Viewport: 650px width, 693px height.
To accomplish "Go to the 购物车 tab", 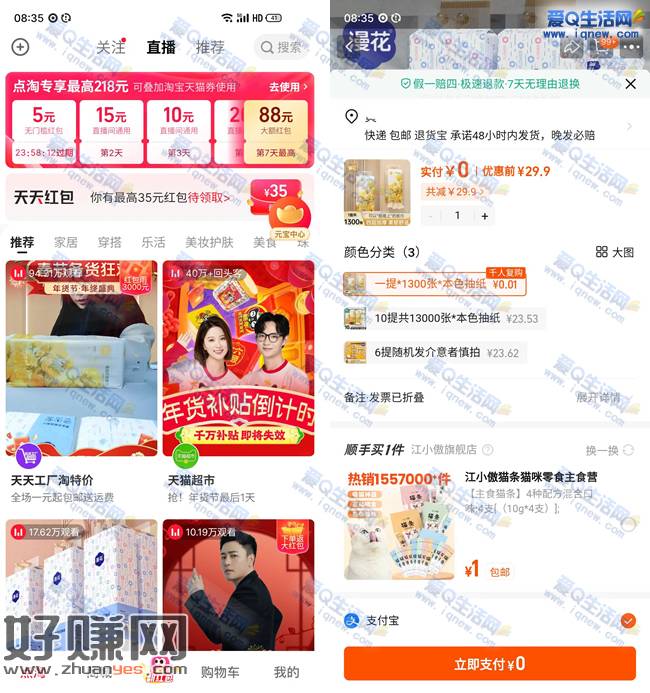I will pyautogui.click(x=220, y=672).
